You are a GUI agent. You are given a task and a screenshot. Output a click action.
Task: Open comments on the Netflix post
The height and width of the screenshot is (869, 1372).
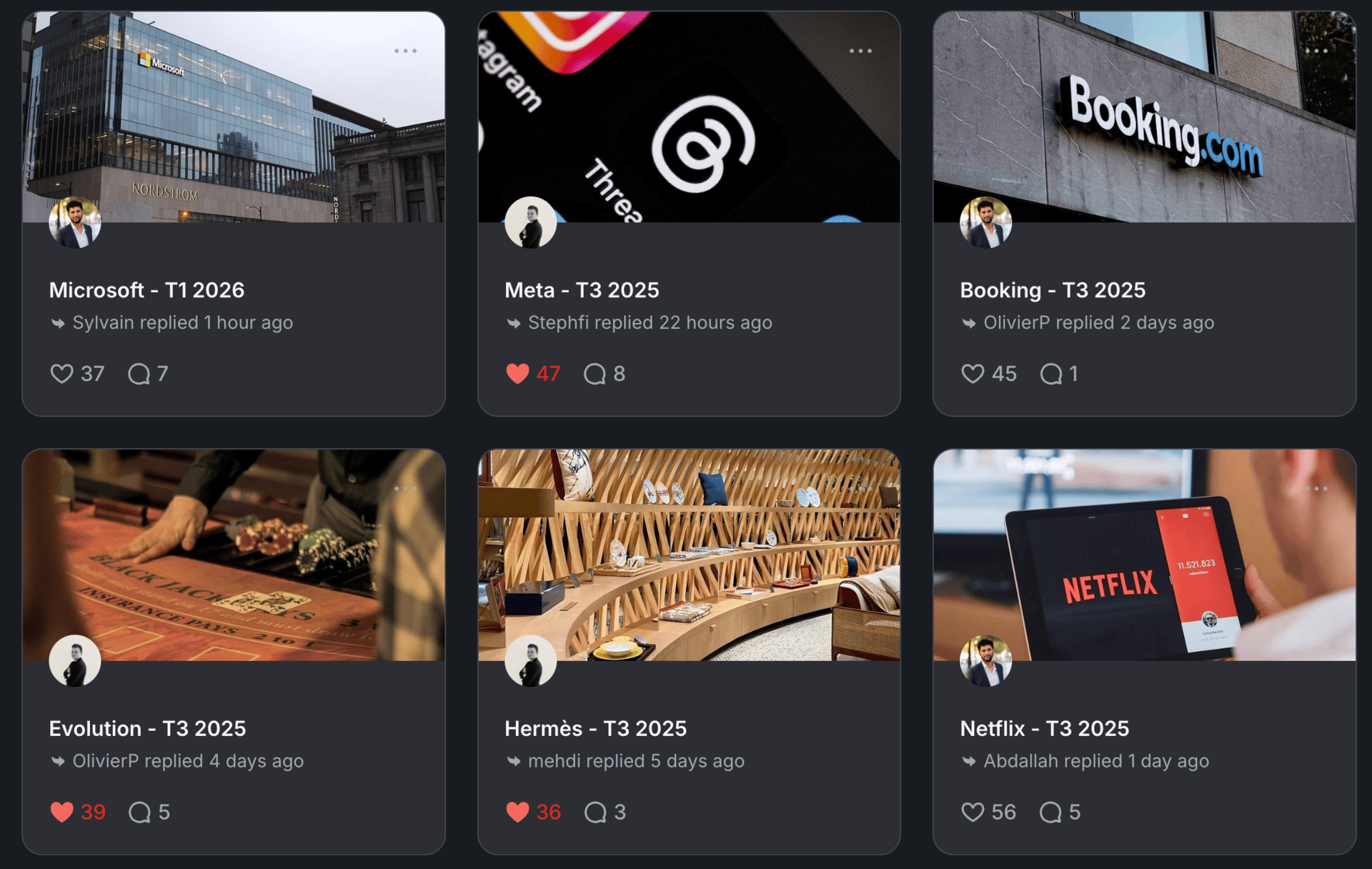pyautogui.click(x=1050, y=812)
